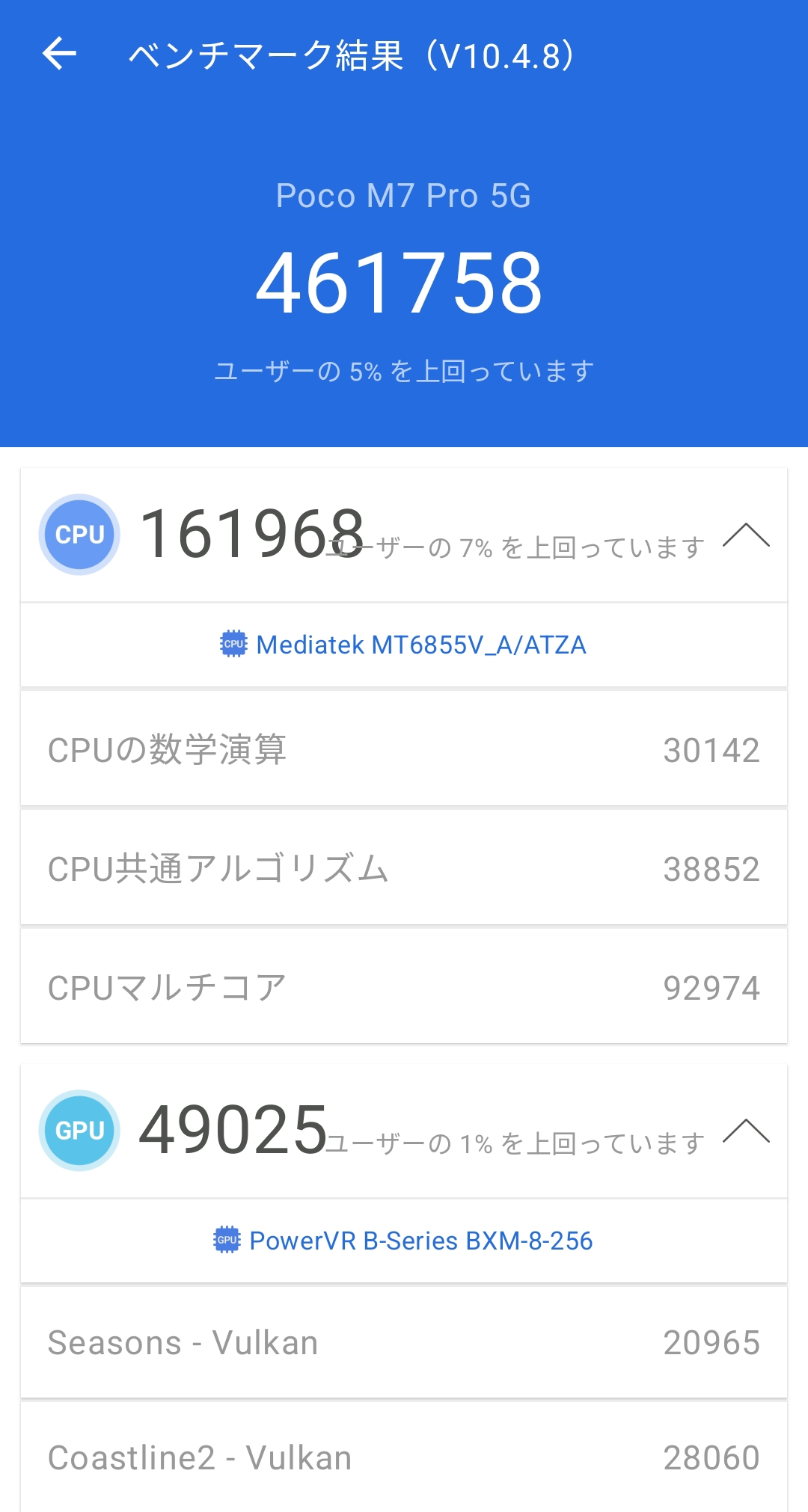
Task: Open the PowerVR B-Series BXM-8-256 link
Action: pyautogui.click(x=403, y=1241)
